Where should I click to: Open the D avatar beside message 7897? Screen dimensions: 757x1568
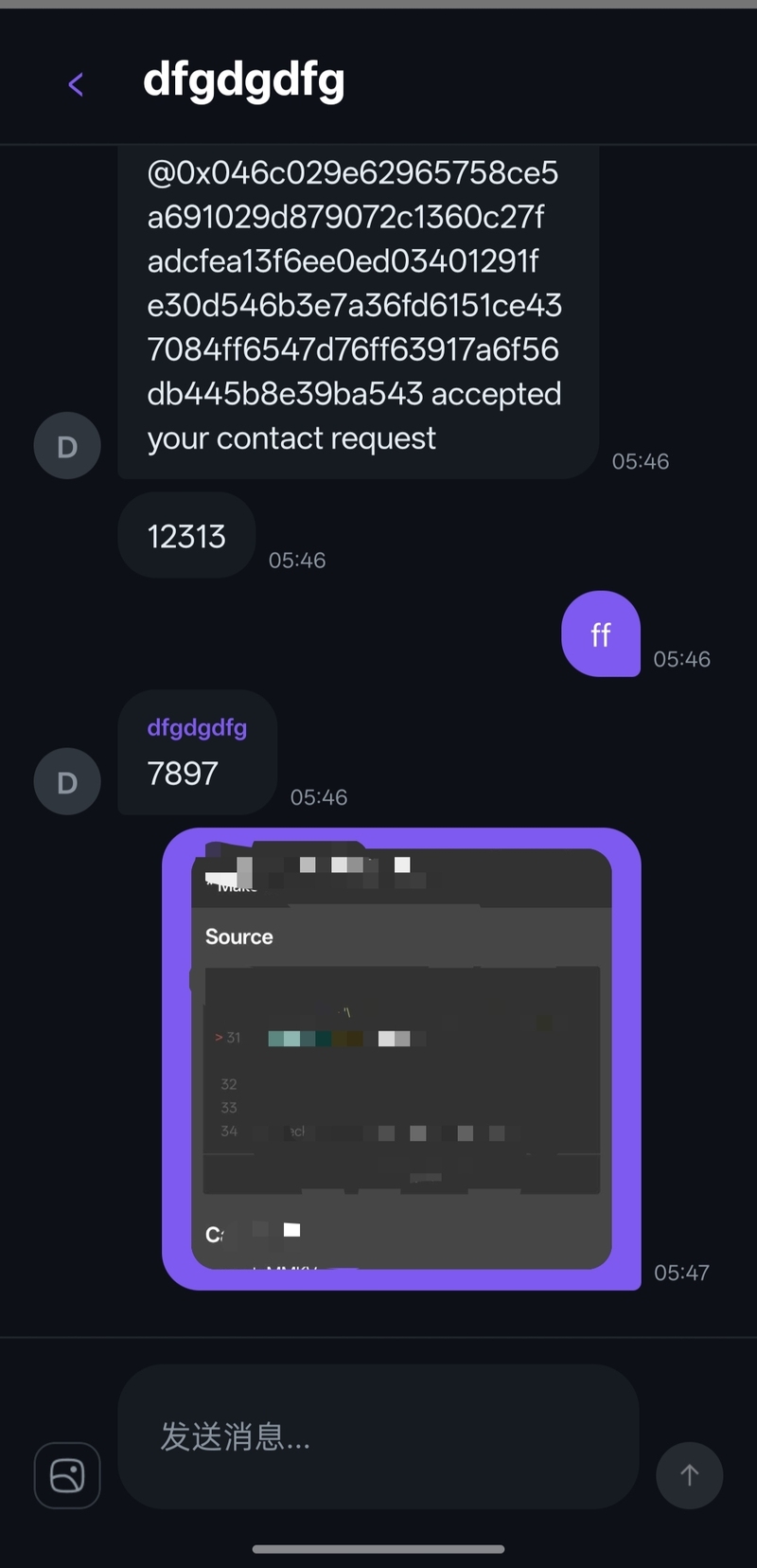[x=67, y=782]
